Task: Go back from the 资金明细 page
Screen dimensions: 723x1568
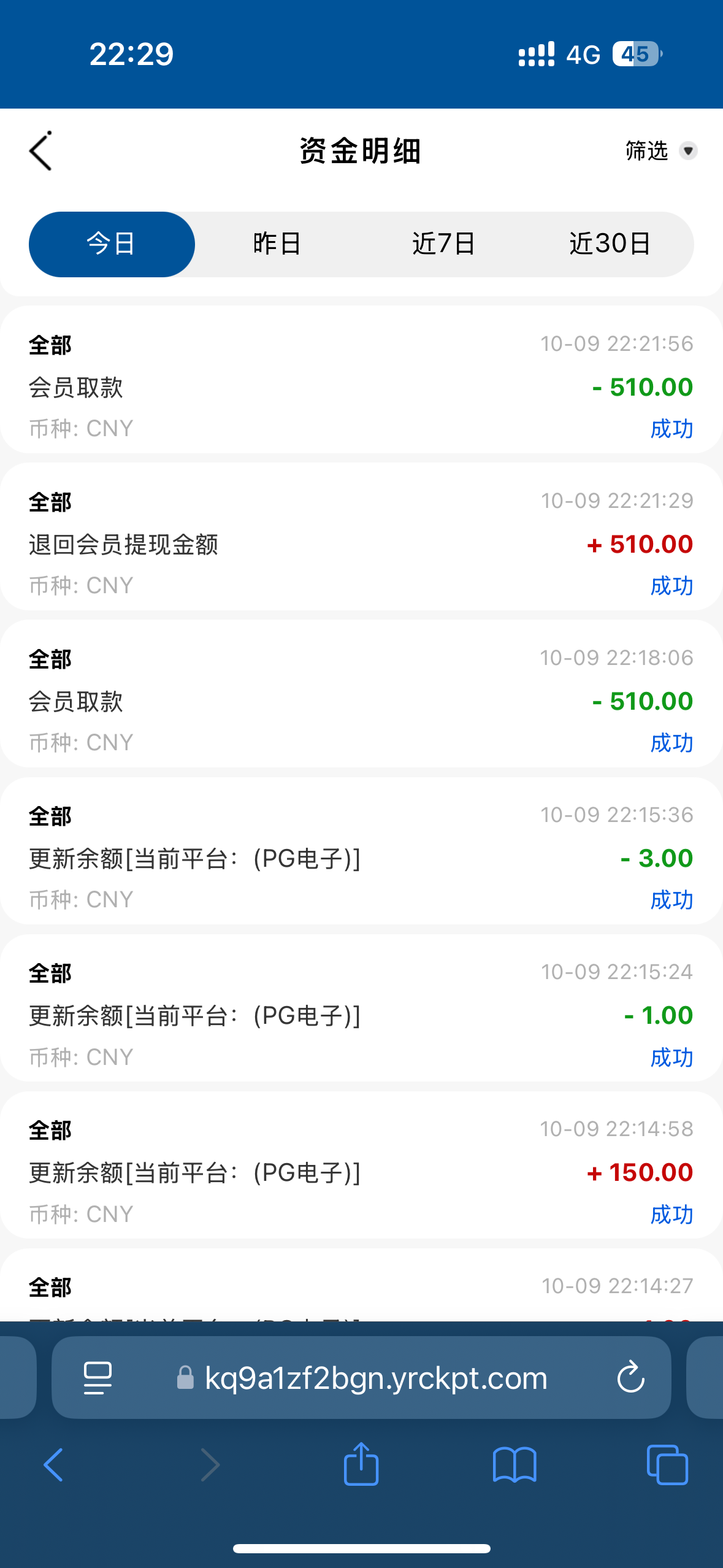Action: 40,151
